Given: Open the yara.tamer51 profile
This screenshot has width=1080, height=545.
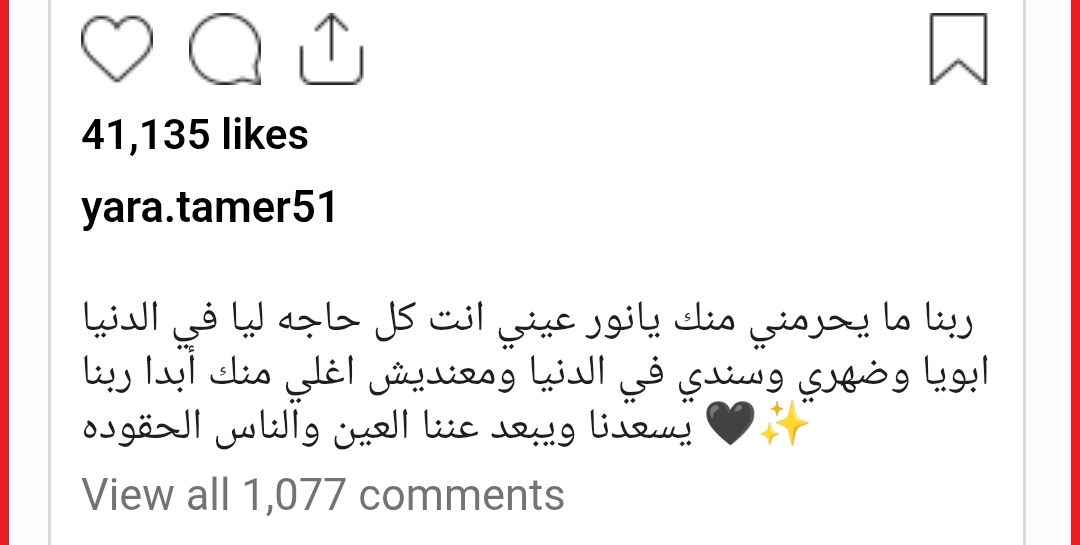Looking at the screenshot, I should tap(209, 210).
